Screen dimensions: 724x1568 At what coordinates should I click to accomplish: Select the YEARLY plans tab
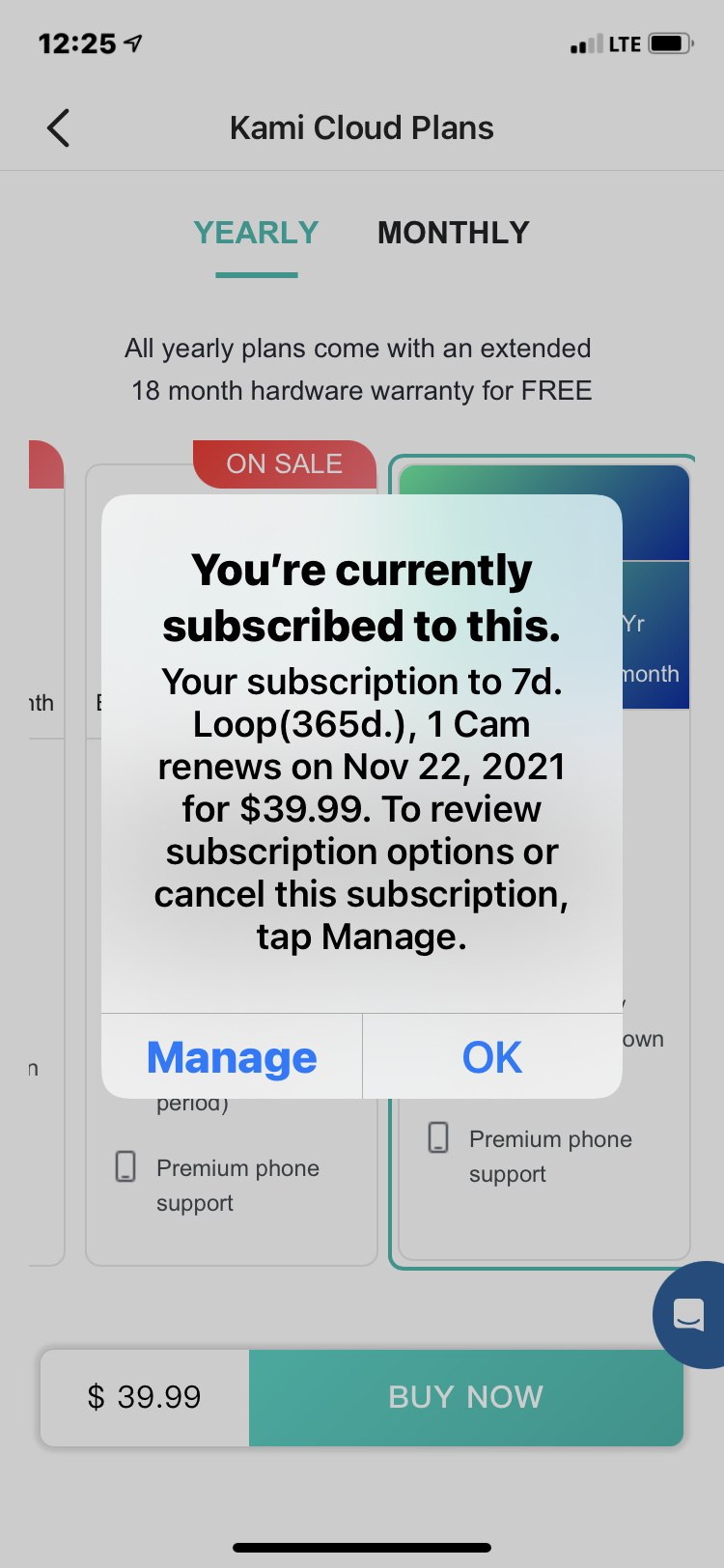256,233
